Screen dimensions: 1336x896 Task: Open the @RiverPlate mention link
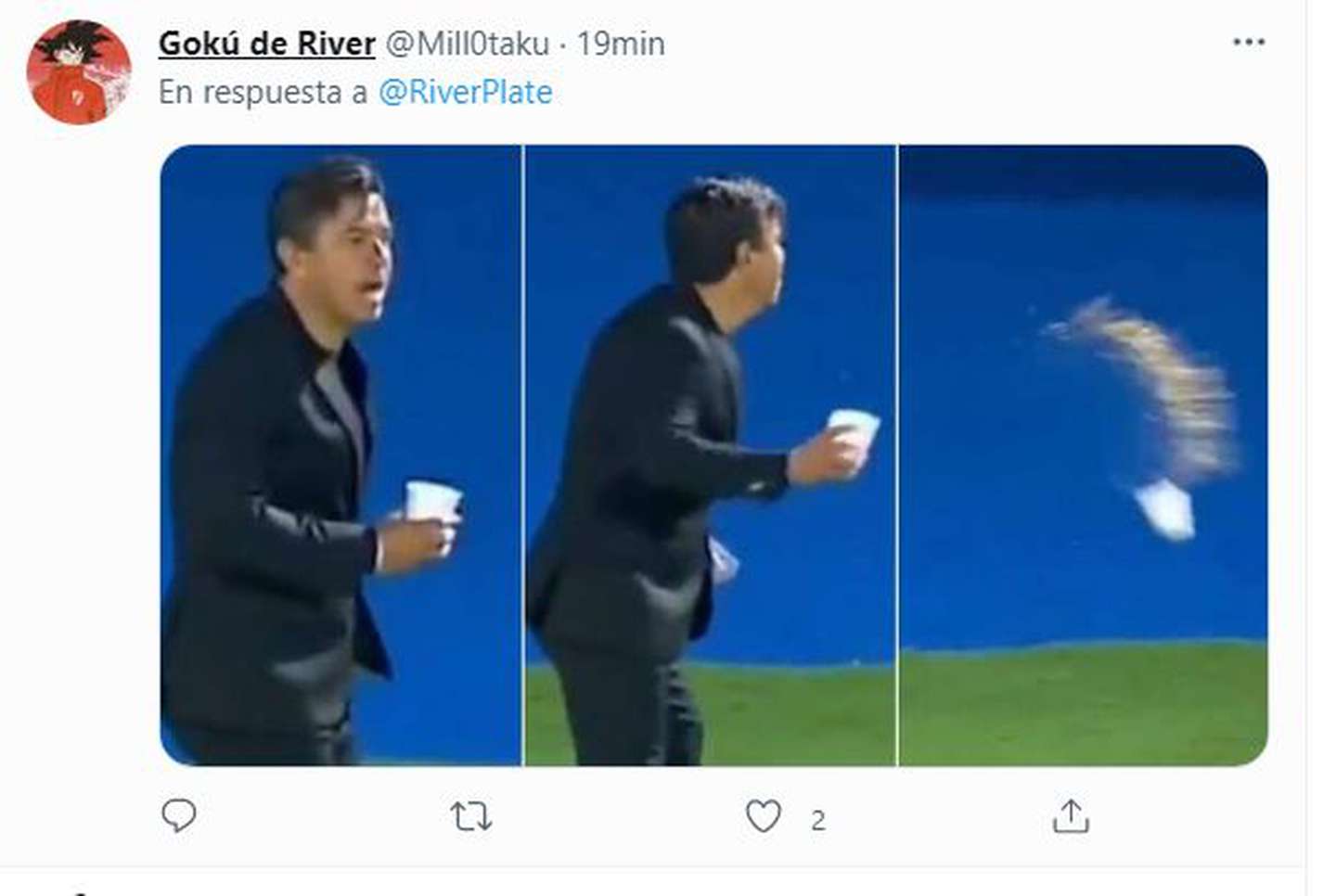[x=465, y=92]
